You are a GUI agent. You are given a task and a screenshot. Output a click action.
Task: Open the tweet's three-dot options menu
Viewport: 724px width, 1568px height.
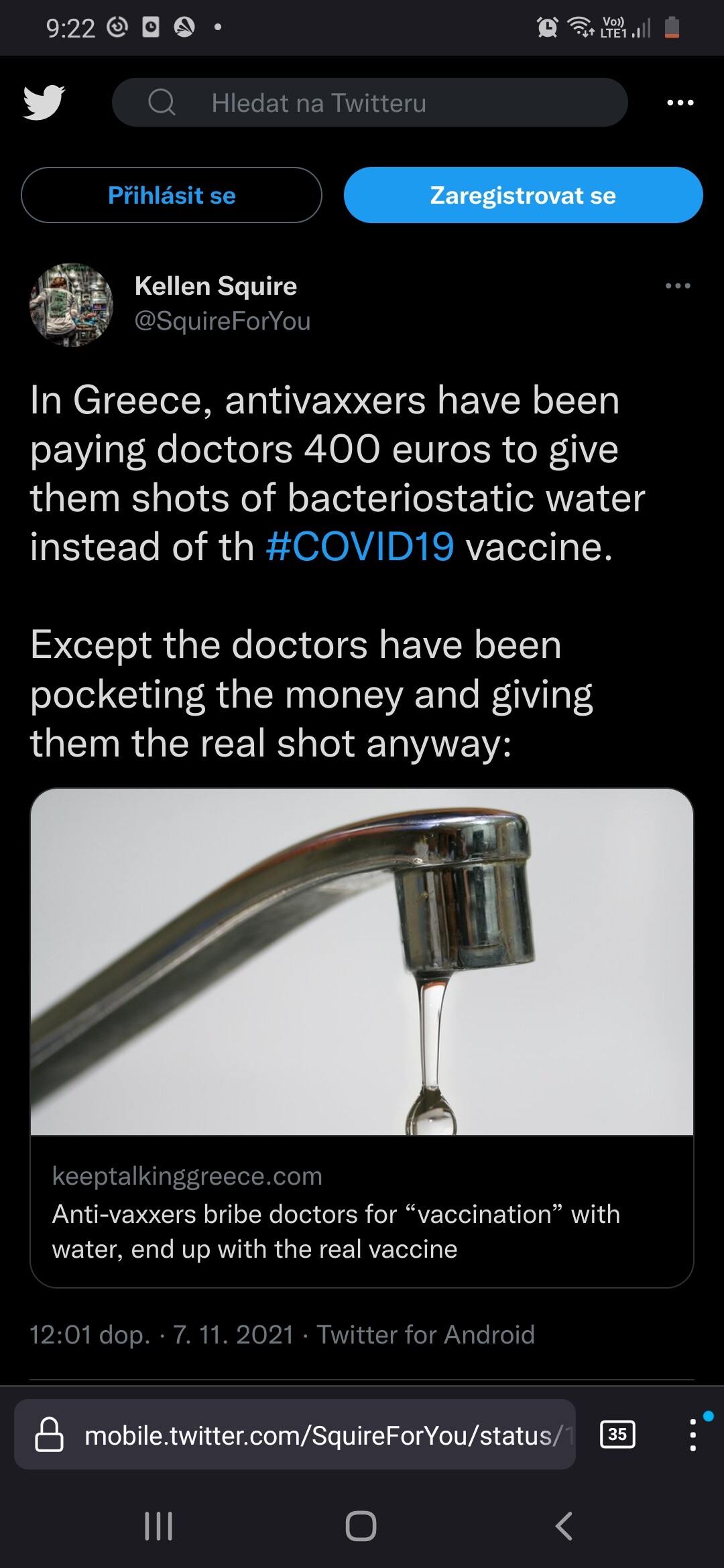(x=678, y=286)
